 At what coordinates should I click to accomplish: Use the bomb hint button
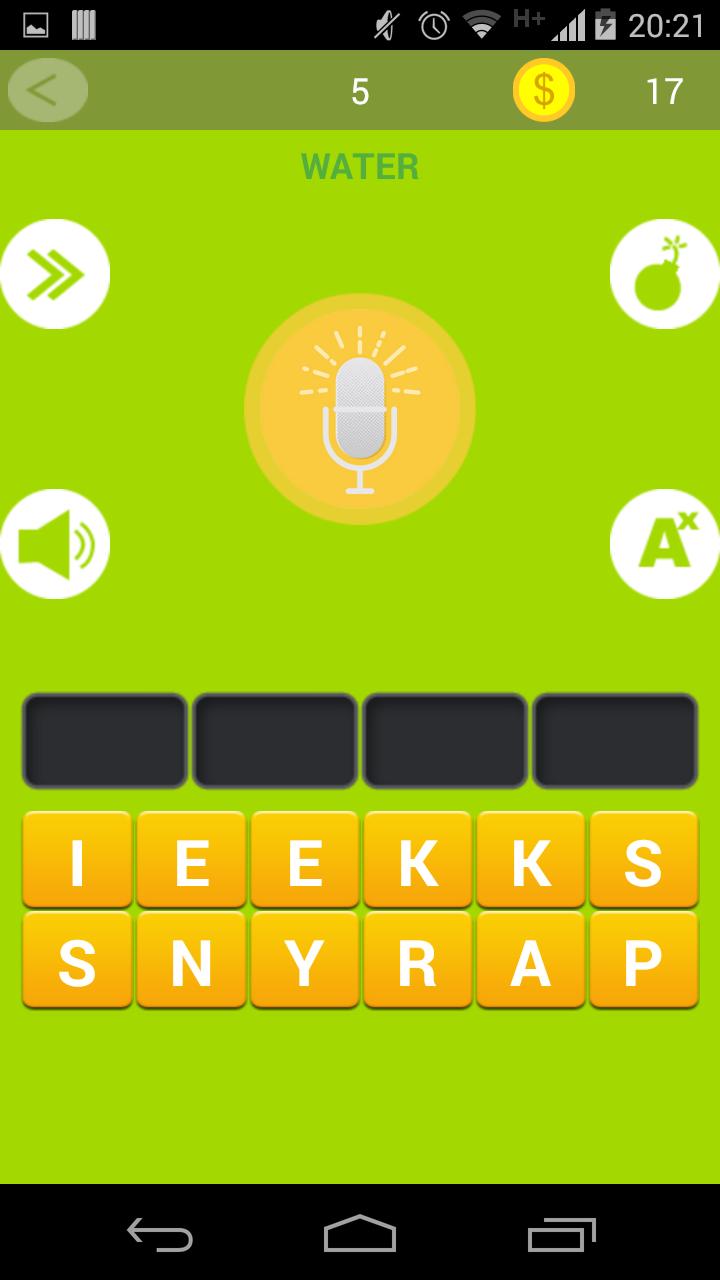pos(663,274)
